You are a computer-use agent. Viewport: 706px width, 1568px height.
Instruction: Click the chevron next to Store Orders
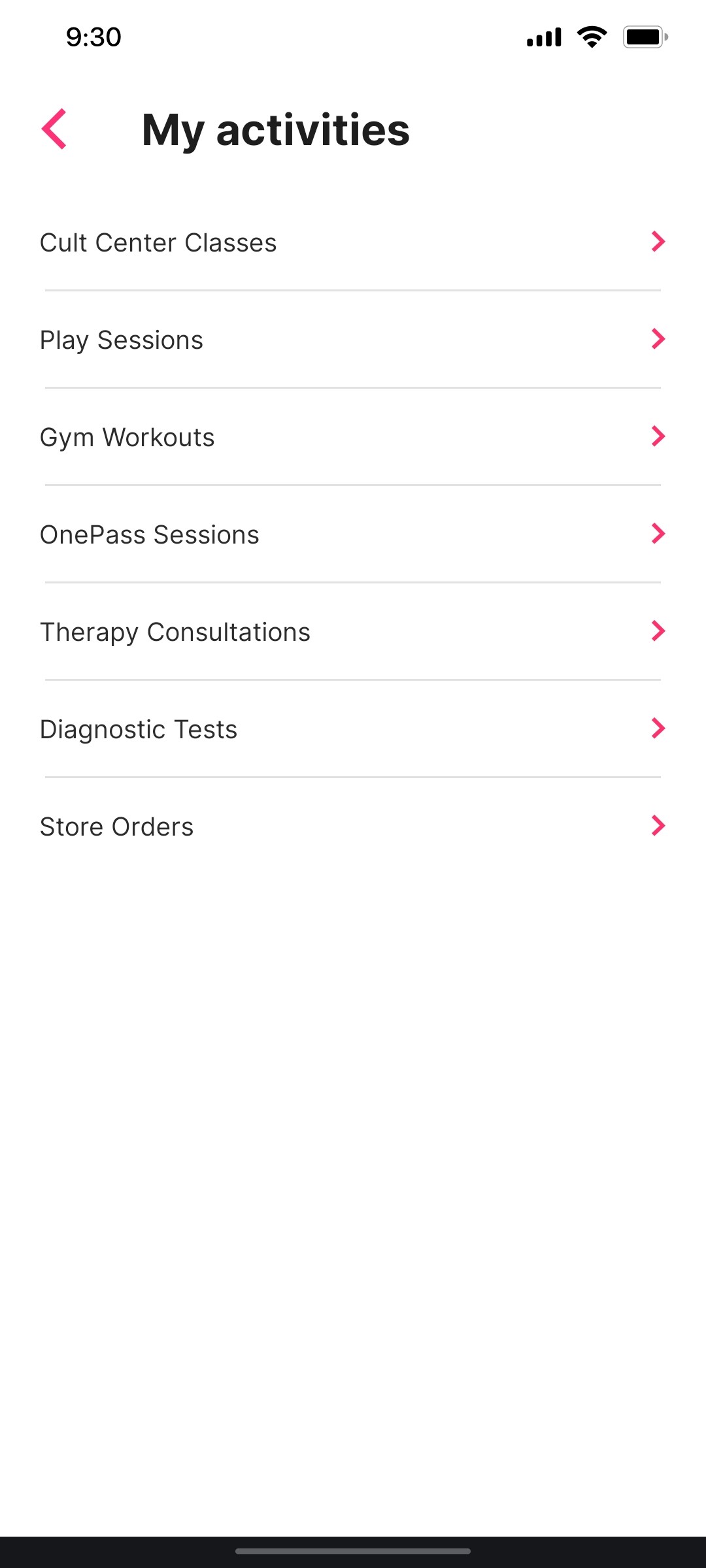tap(658, 825)
